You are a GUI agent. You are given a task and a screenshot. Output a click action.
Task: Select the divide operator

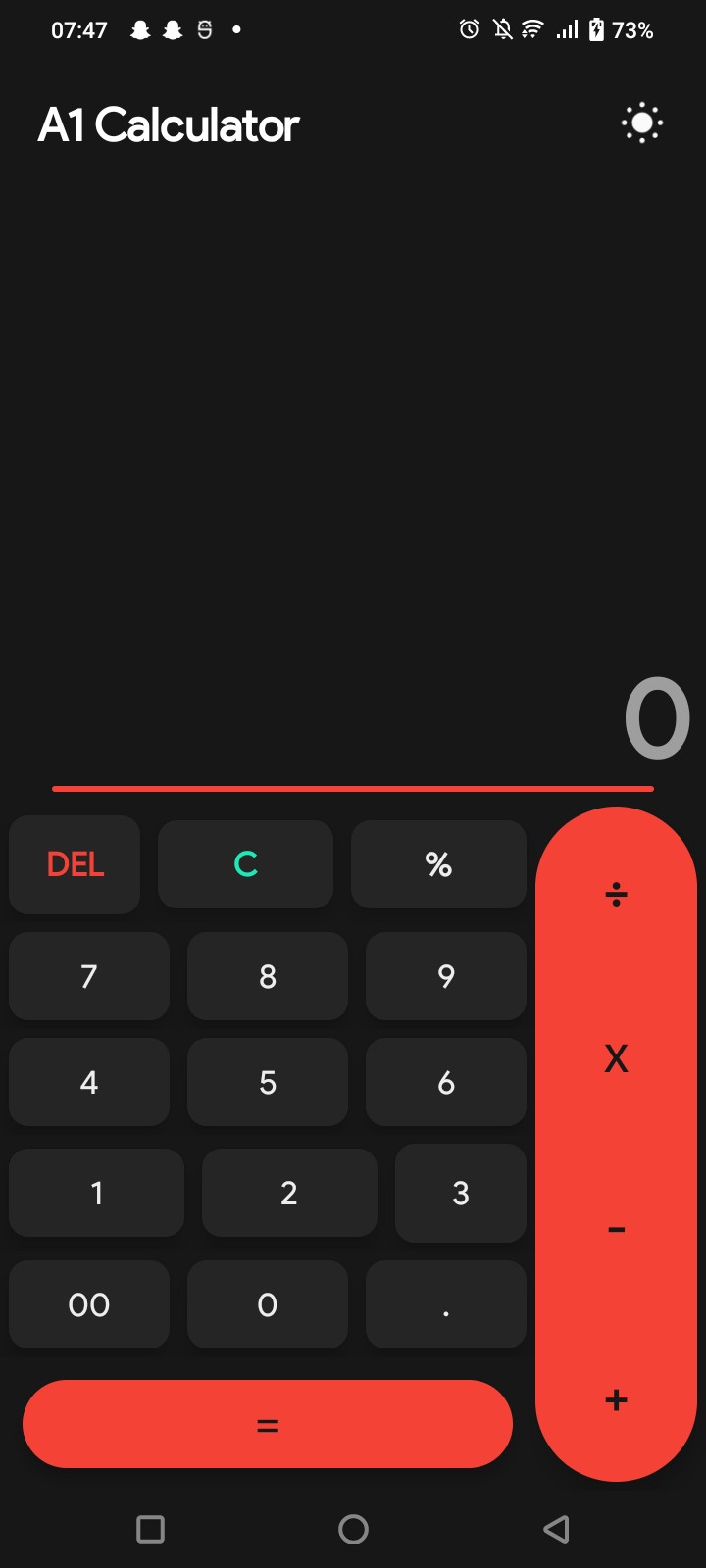(616, 894)
